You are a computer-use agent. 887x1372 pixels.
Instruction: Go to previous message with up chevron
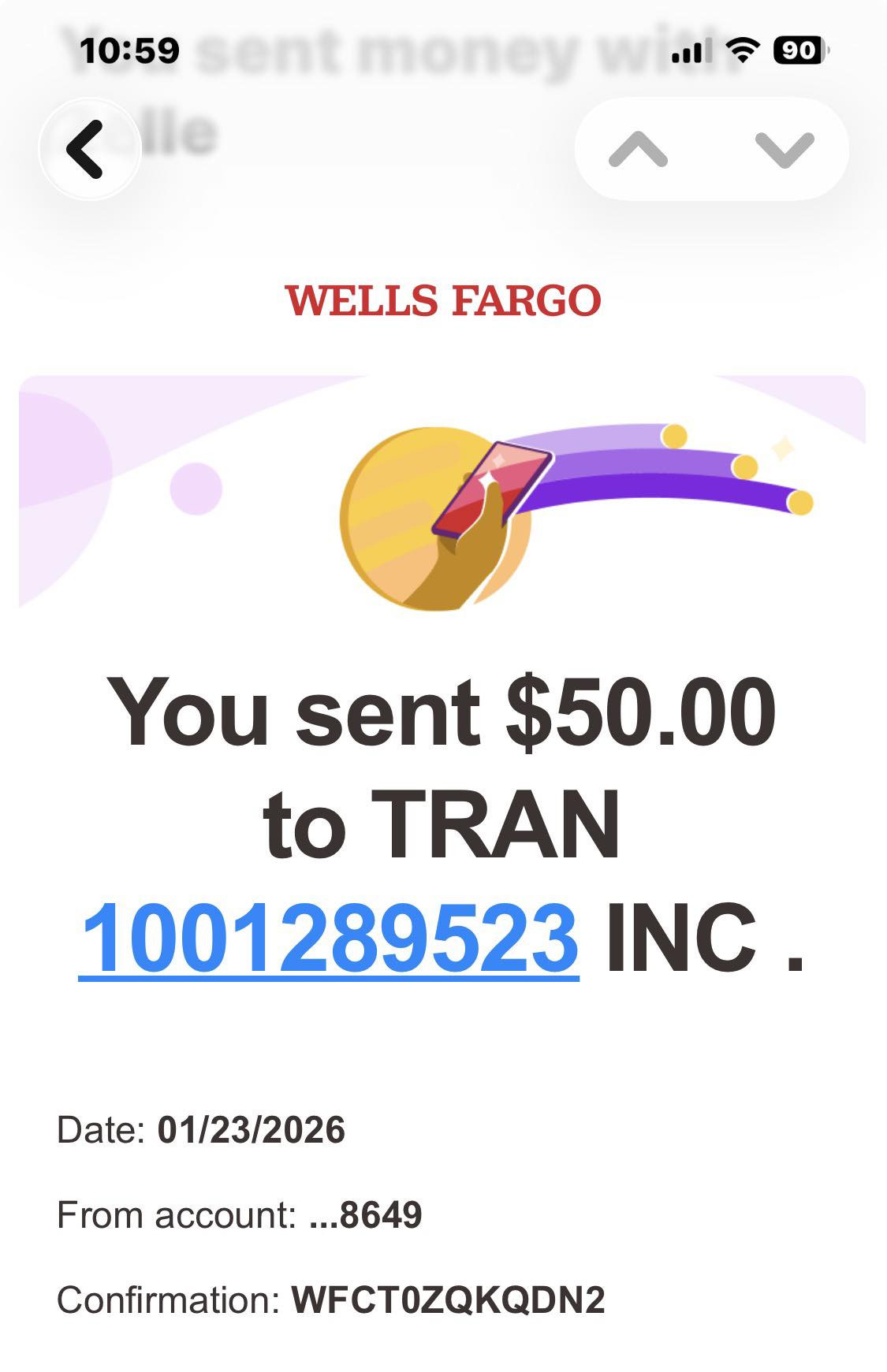(638, 149)
